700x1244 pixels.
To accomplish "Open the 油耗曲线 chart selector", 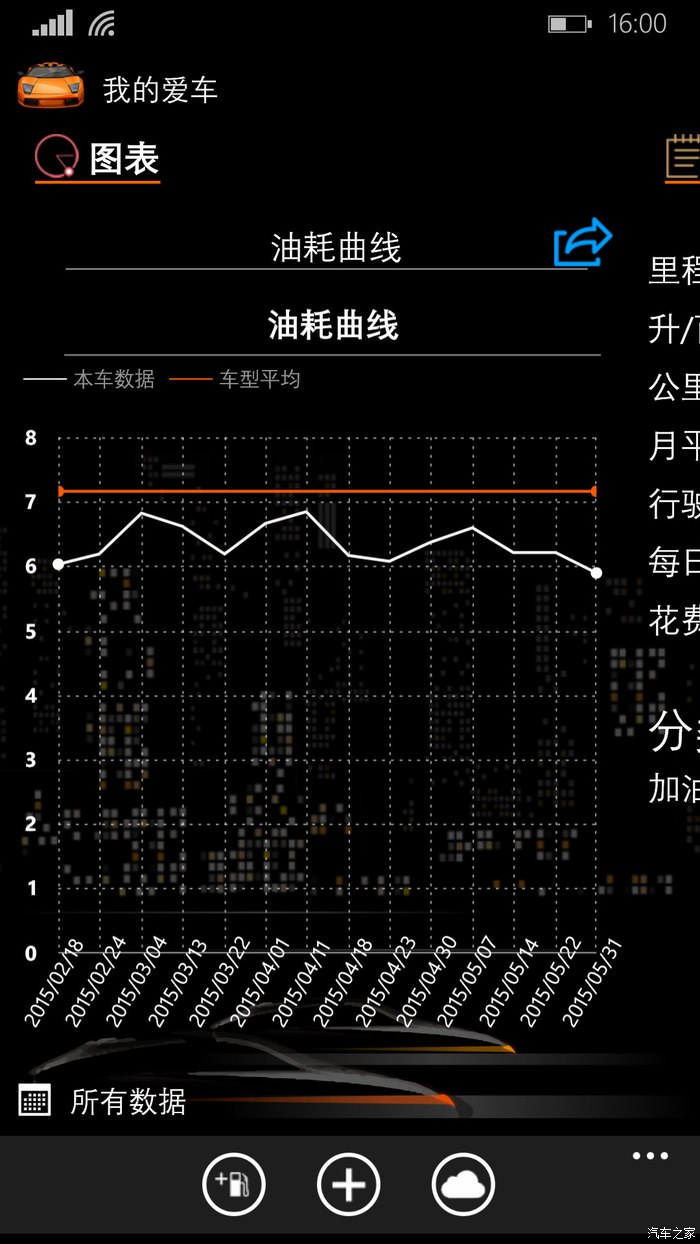I will (335, 248).
